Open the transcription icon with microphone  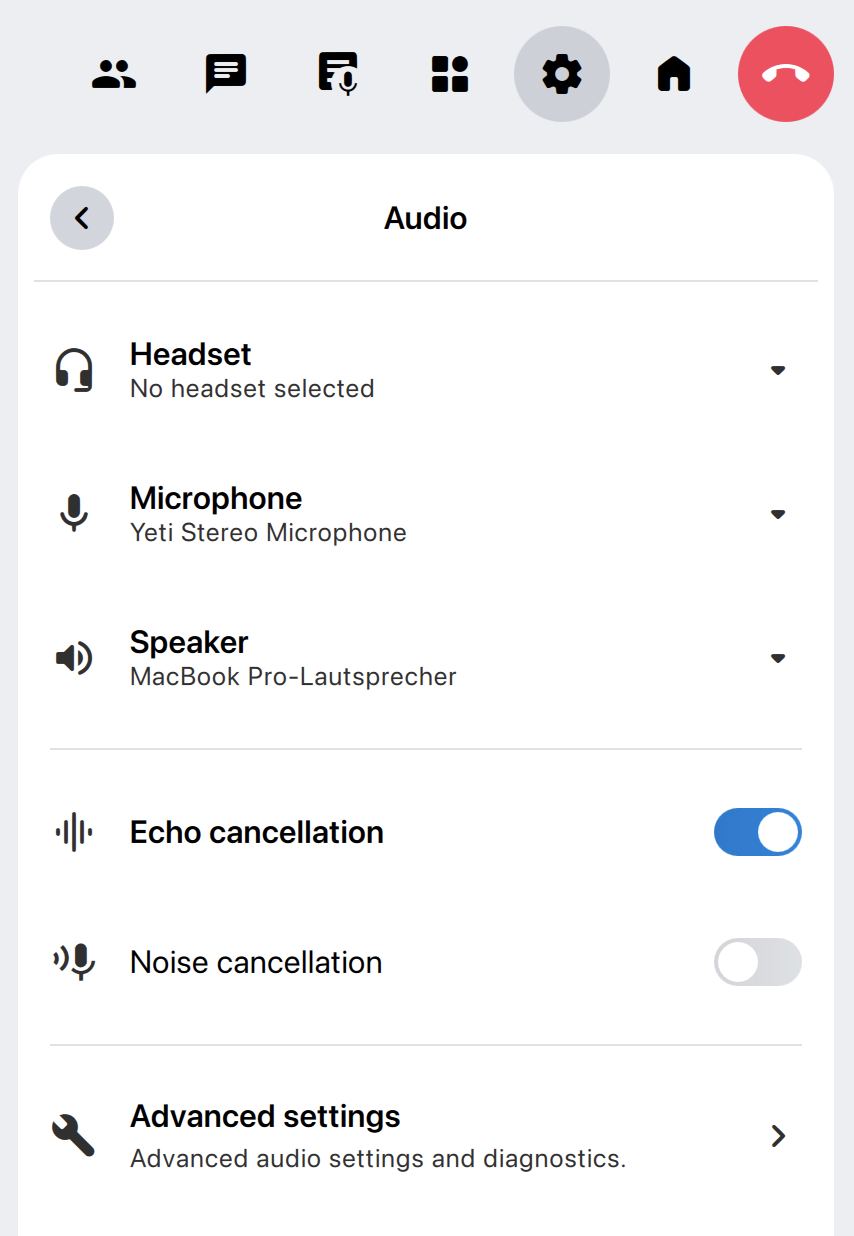[x=338, y=74]
